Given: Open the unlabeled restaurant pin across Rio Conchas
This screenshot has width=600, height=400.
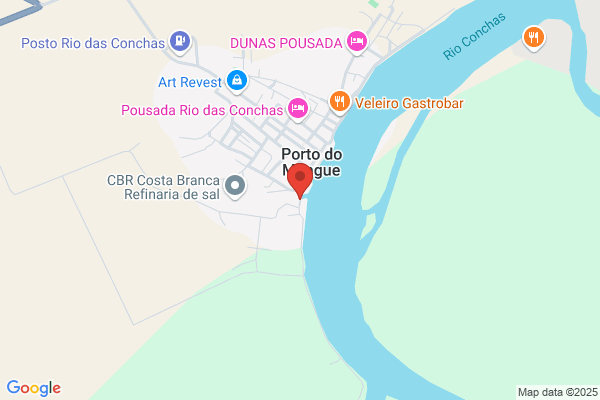Looking at the screenshot, I should coord(533,38).
